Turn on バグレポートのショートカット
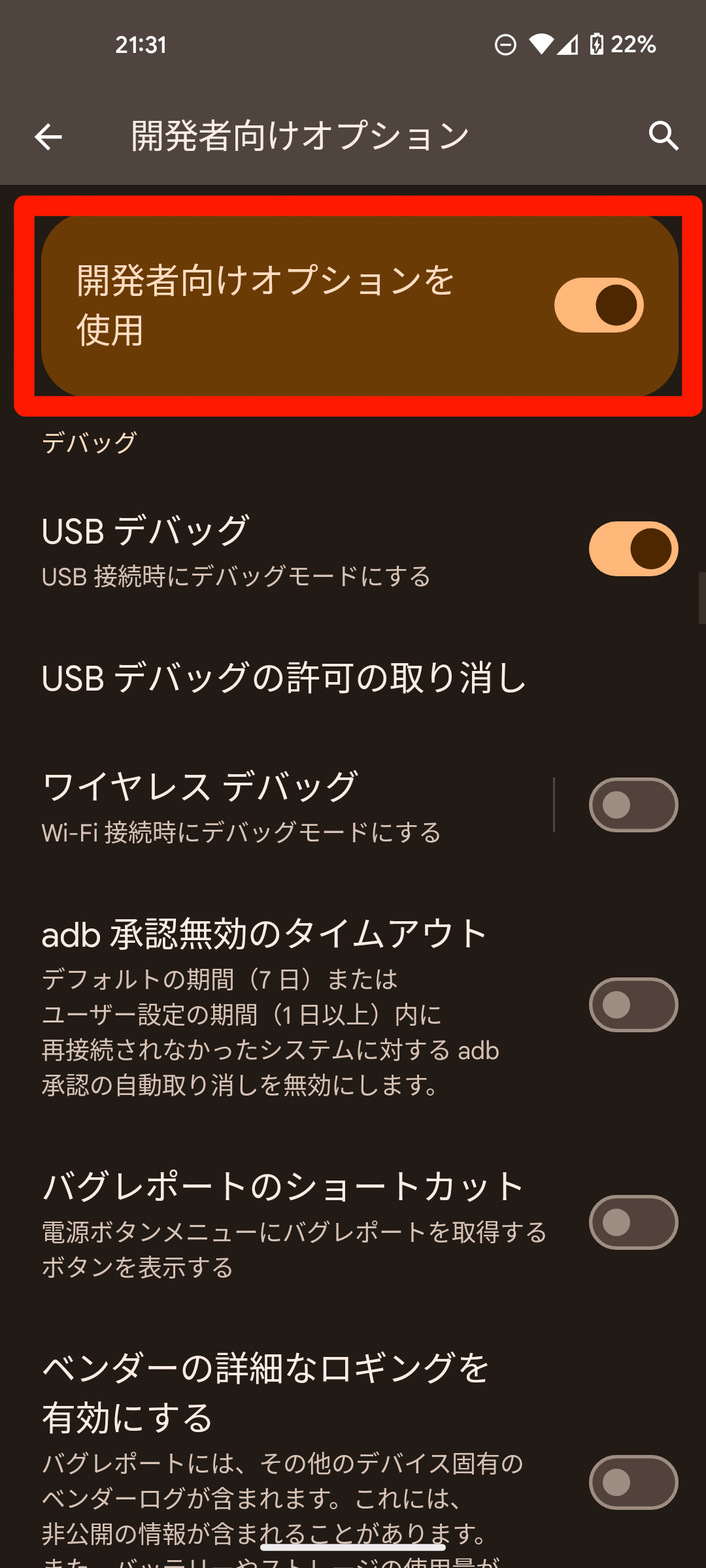Image resolution: width=706 pixels, height=1568 pixels. tap(633, 1222)
